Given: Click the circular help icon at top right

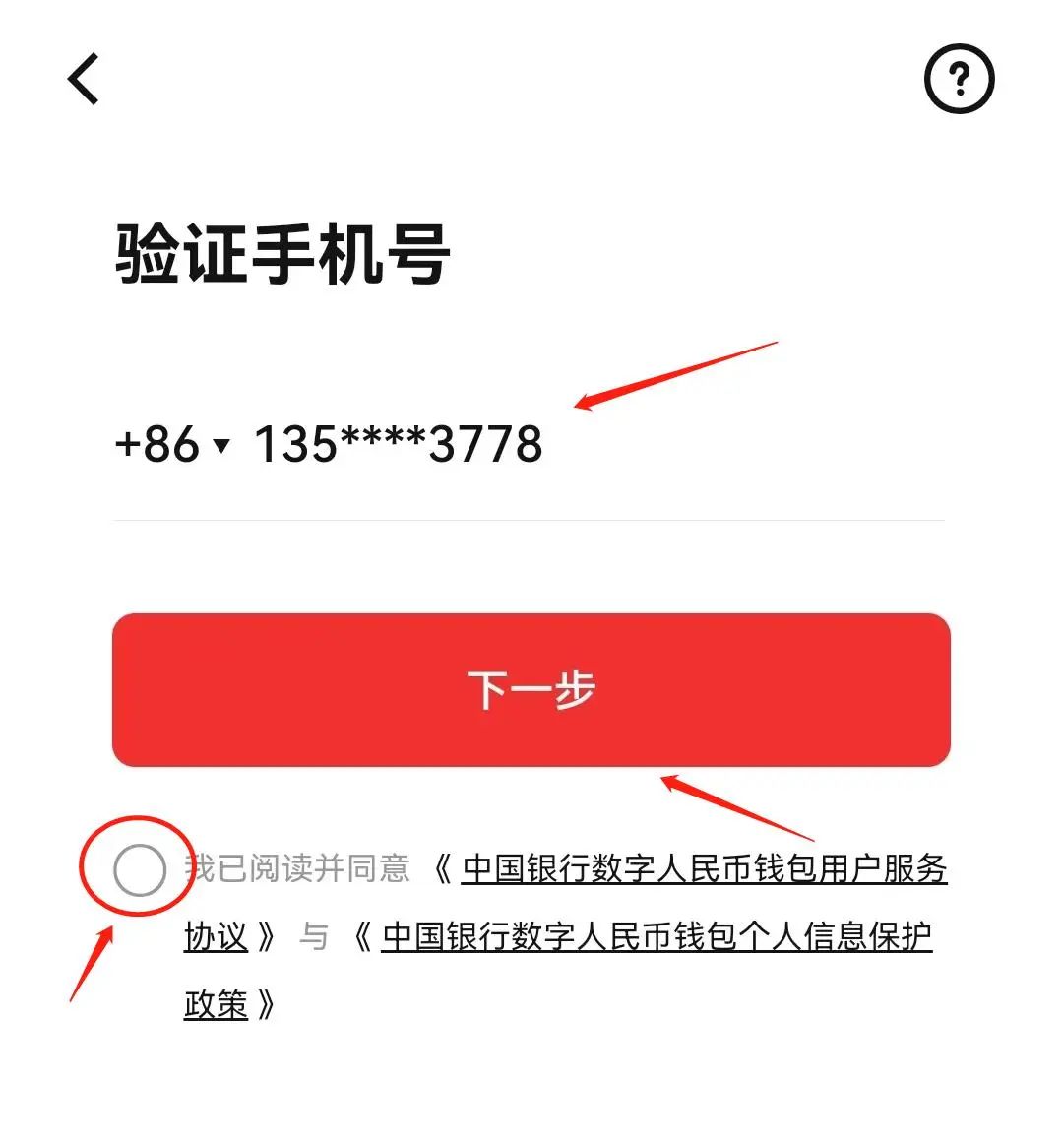Looking at the screenshot, I should pyautogui.click(x=960, y=81).
